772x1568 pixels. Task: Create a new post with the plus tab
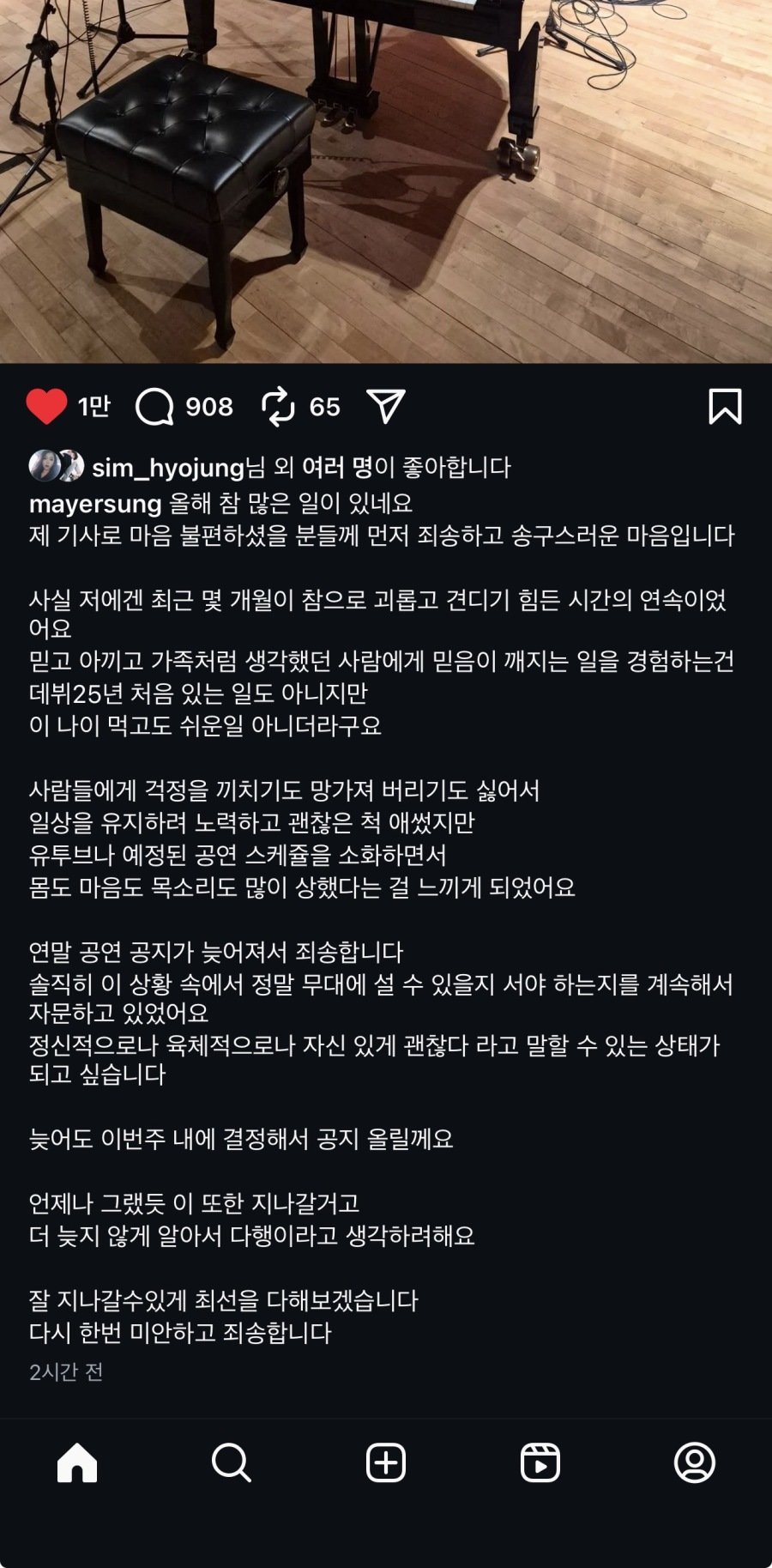[x=386, y=1462]
